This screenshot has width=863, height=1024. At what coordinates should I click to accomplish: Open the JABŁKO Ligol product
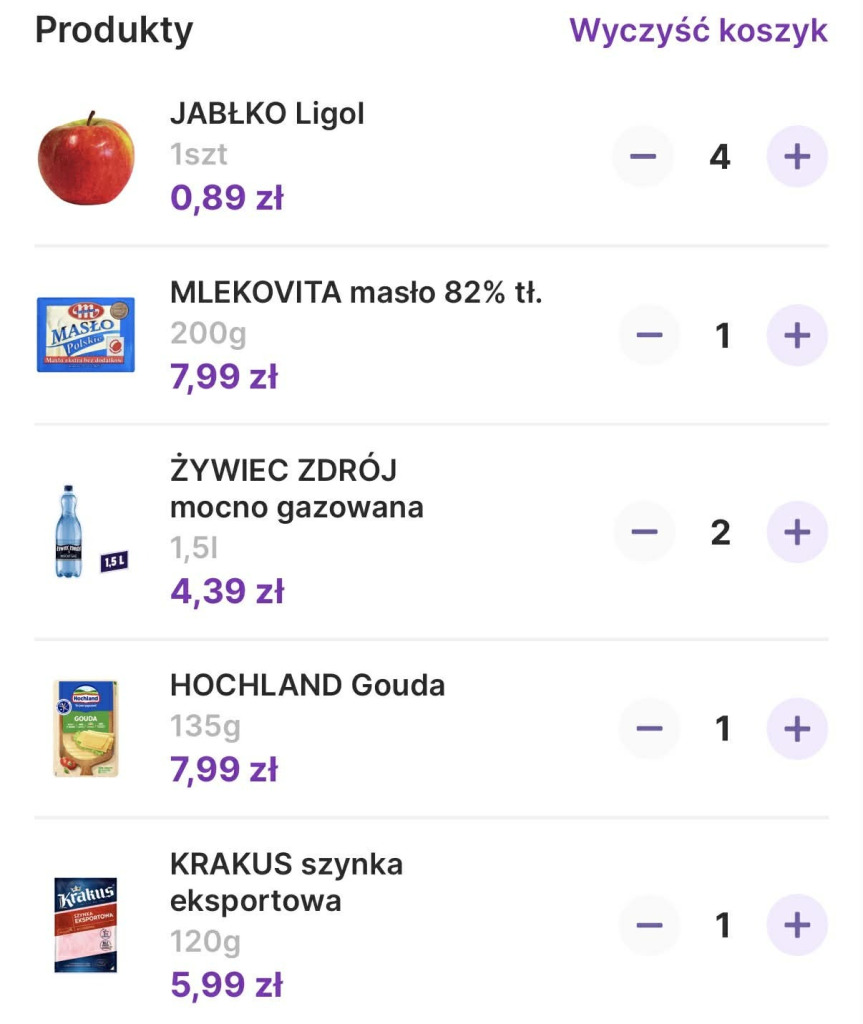tap(267, 114)
